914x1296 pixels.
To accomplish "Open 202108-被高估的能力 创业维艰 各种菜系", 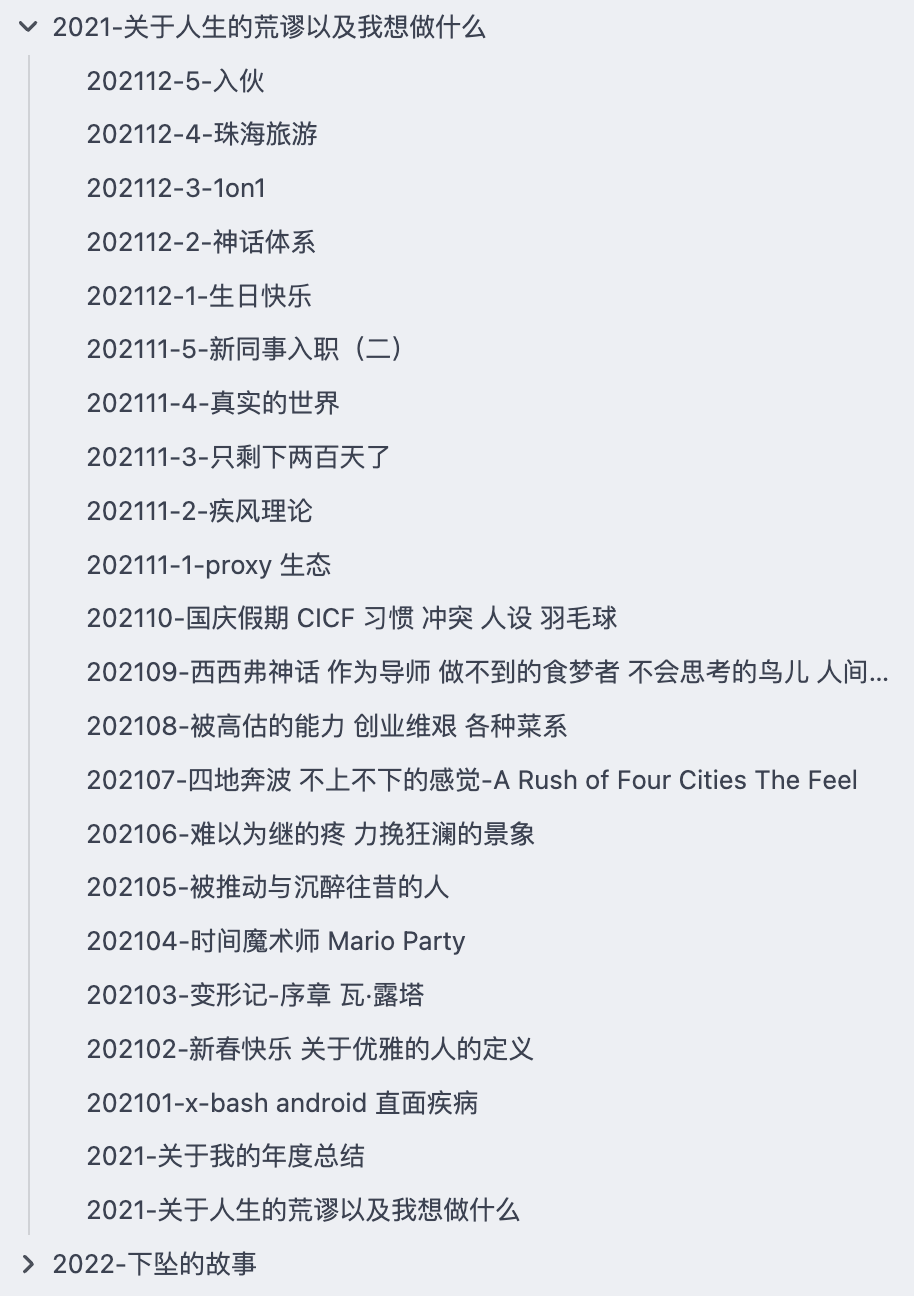I will [327, 727].
